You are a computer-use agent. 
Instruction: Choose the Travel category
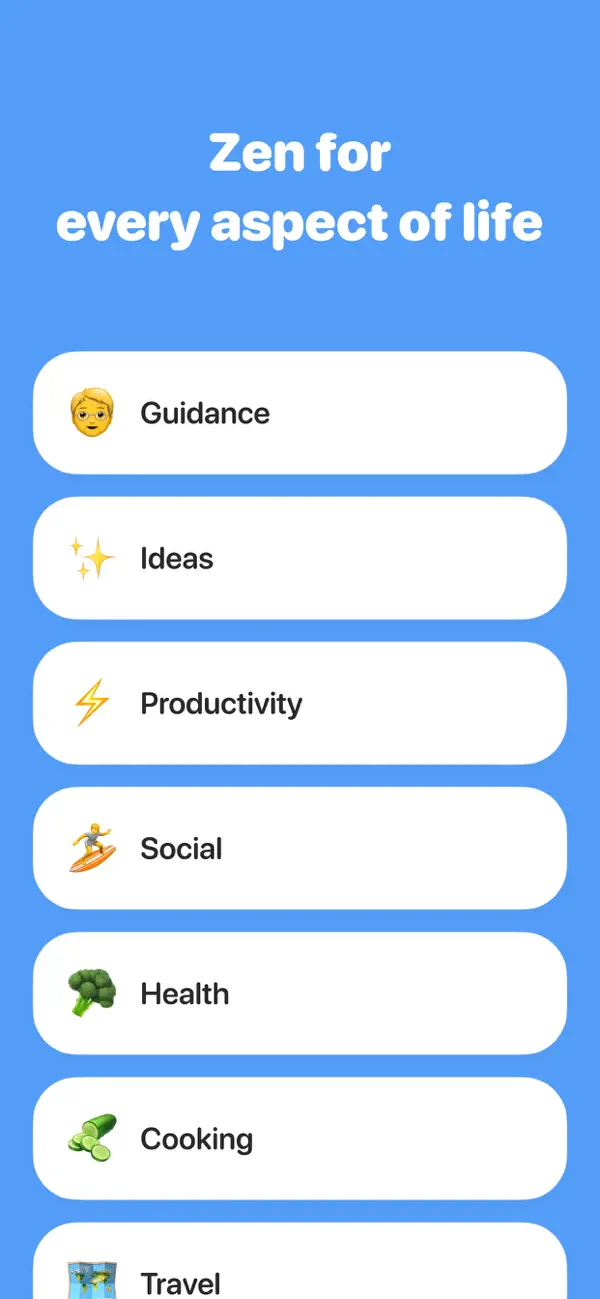(x=300, y=1261)
